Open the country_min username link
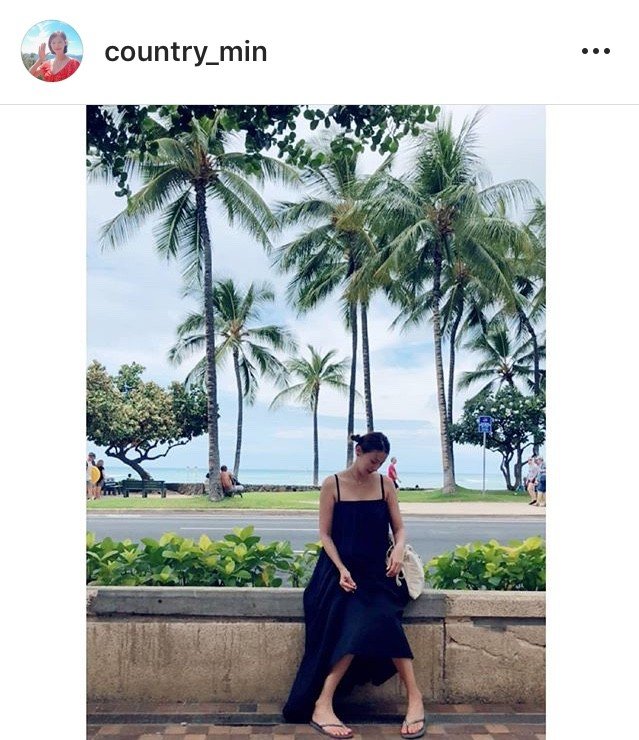 (186, 52)
